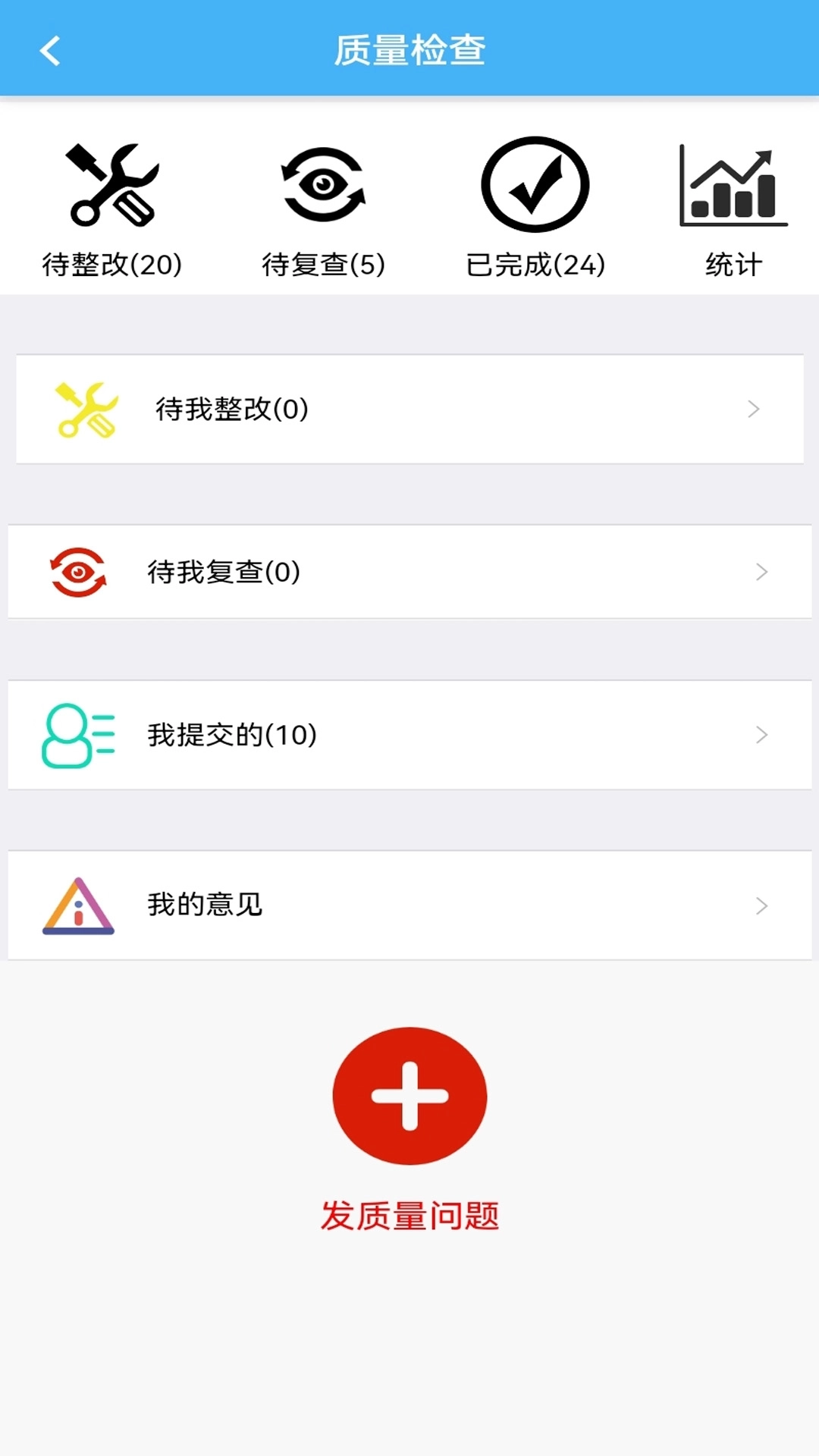Tap the warning triangle icon beside 我的意见
The height and width of the screenshot is (1456, 819).
(x=77, y=905)
